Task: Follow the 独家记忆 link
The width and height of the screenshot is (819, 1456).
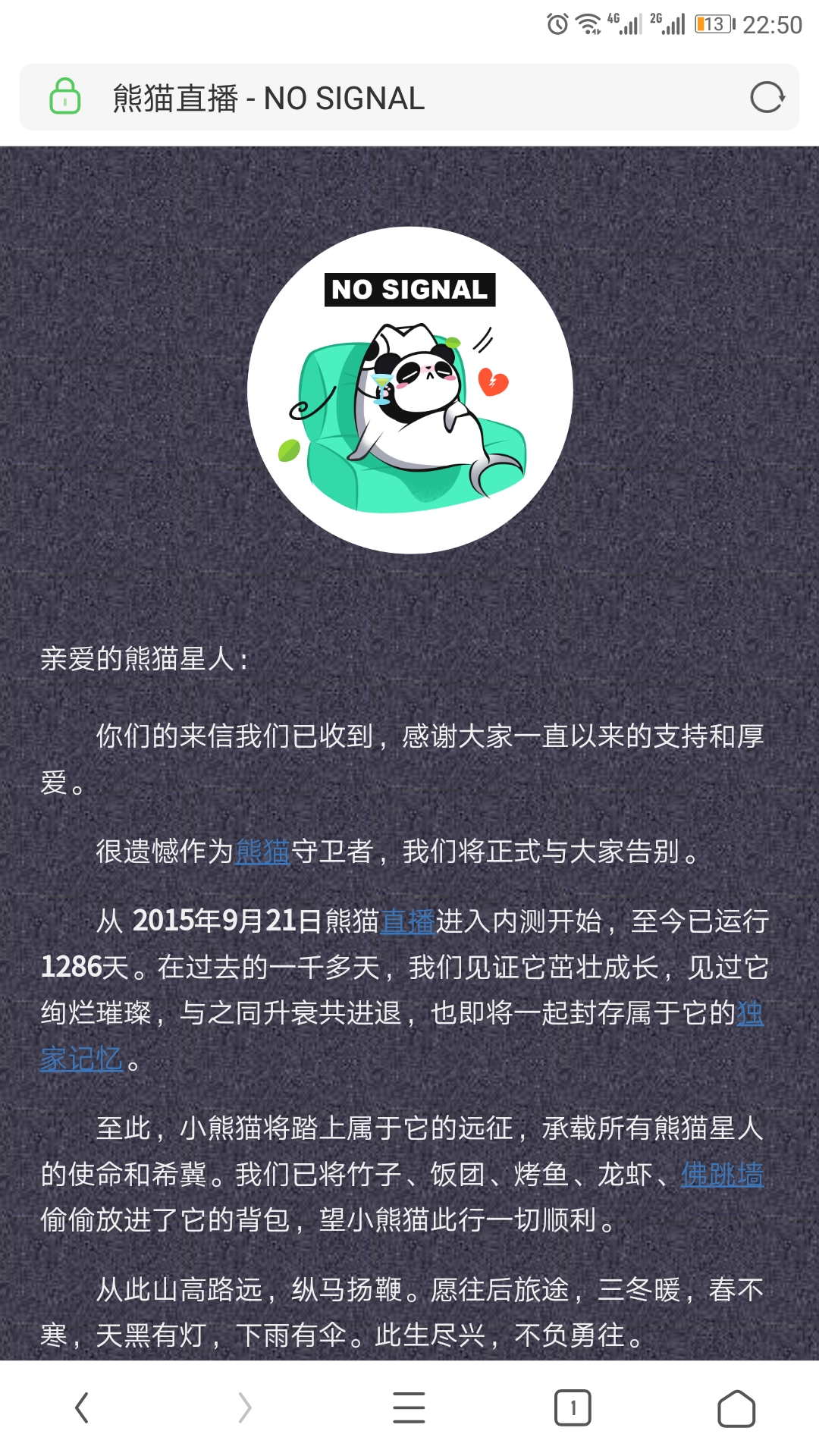Action: (x=82, y=1059)
